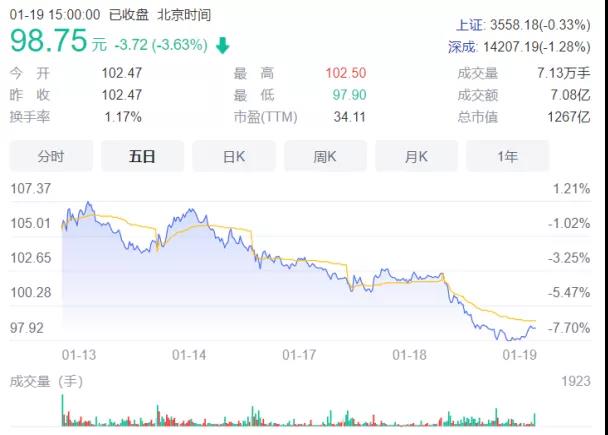Show the 月K chart
The height and width of the screenshot is (435, 608).
416,156
